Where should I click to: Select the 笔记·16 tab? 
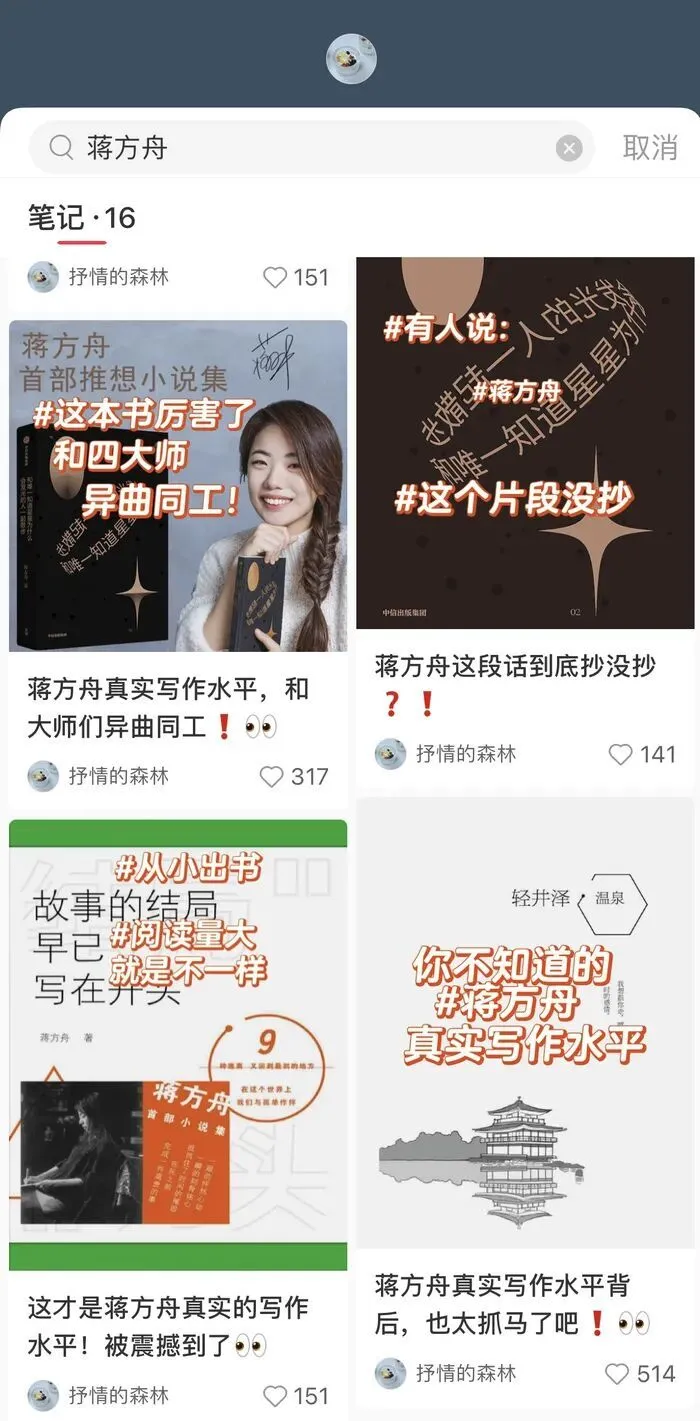point(81,218)
